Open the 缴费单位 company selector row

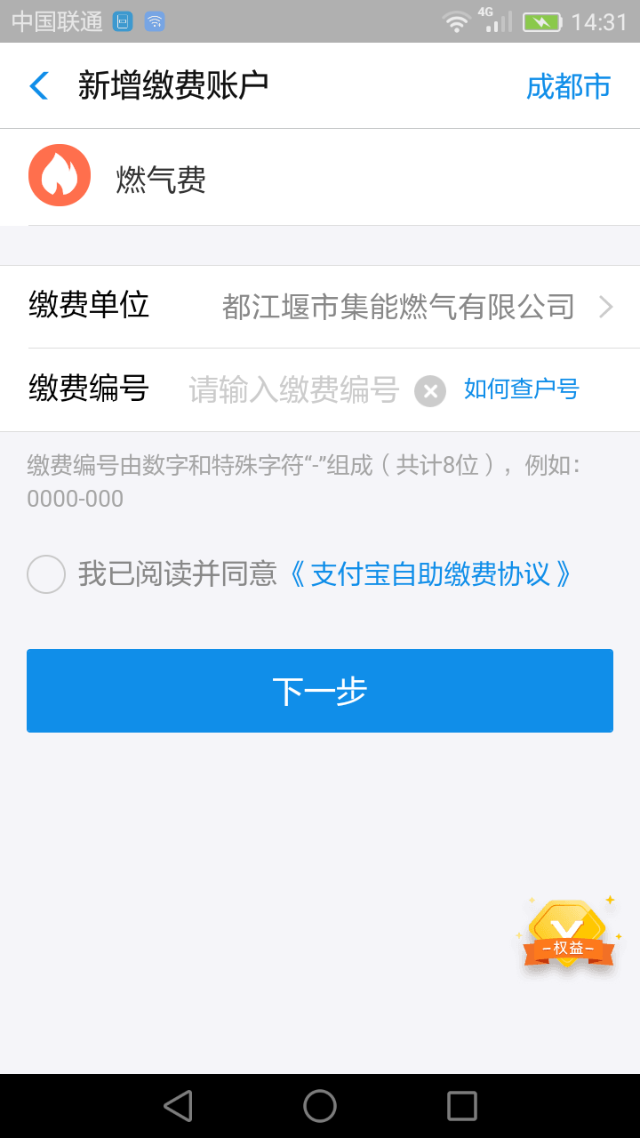320,307
